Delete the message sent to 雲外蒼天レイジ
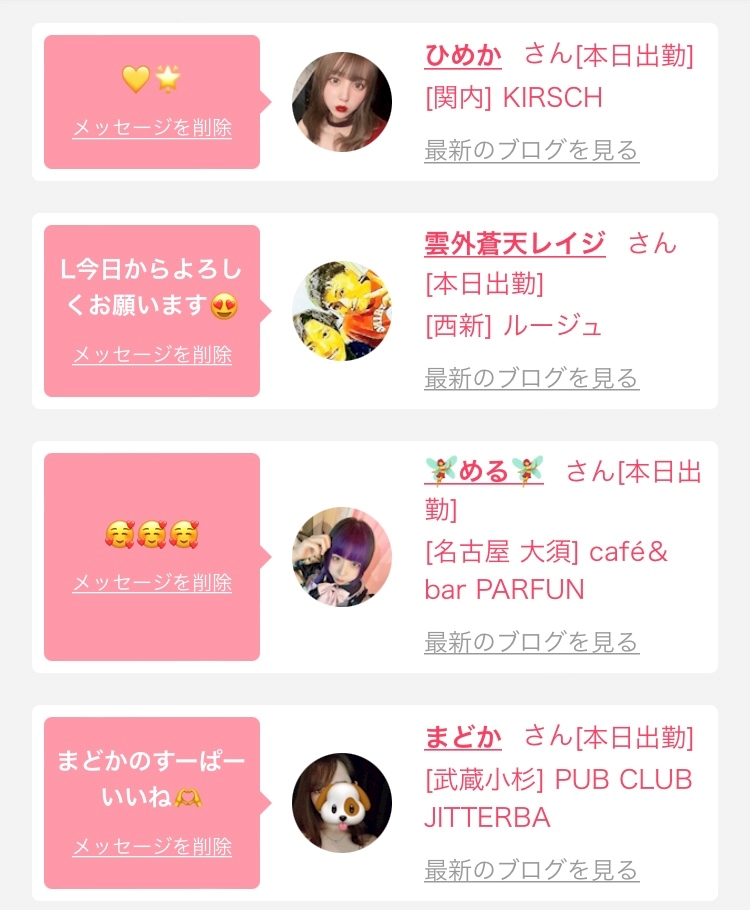 coord(152,355)
